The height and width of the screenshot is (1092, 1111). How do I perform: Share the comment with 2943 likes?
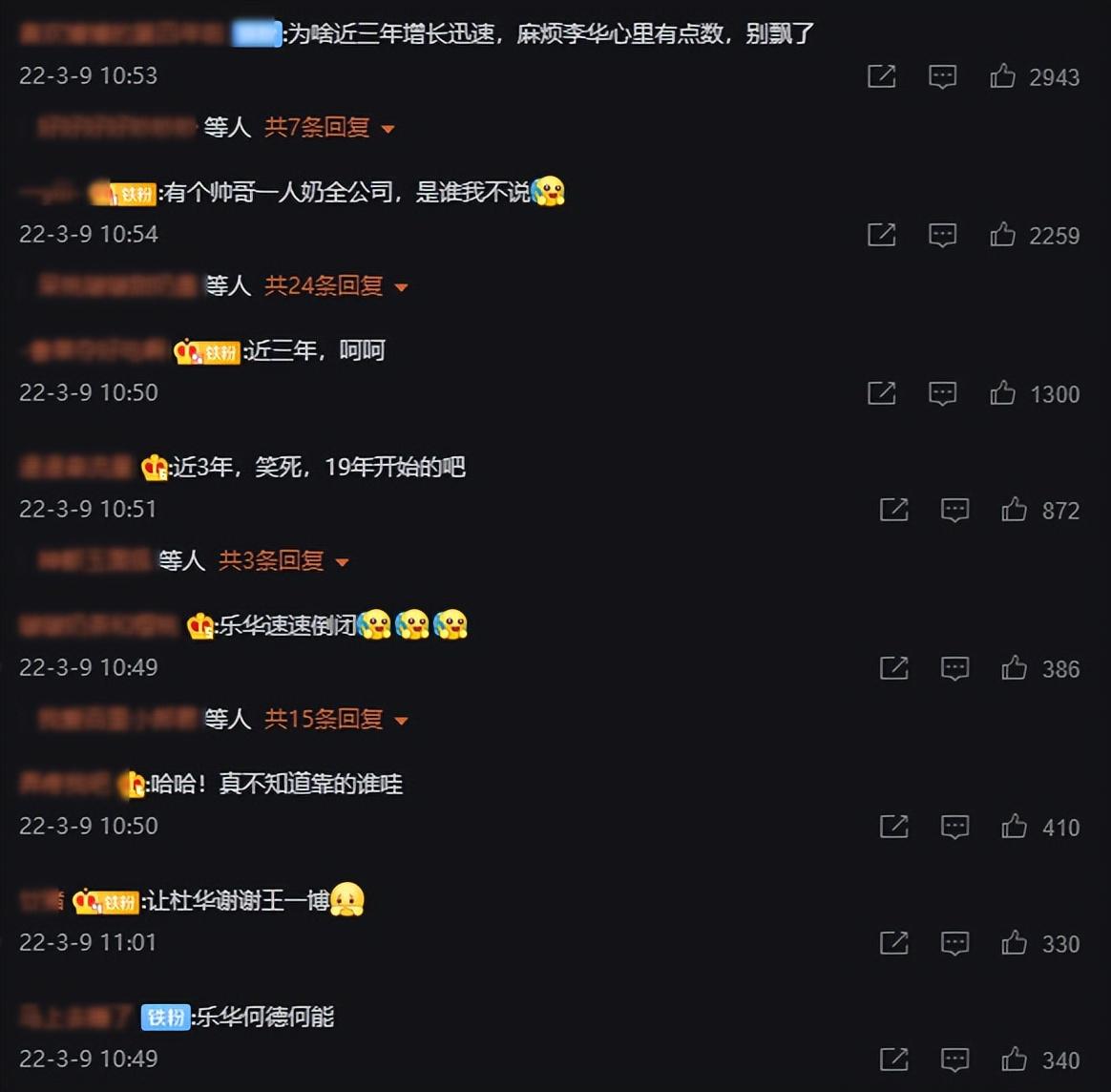coord(881,76)
